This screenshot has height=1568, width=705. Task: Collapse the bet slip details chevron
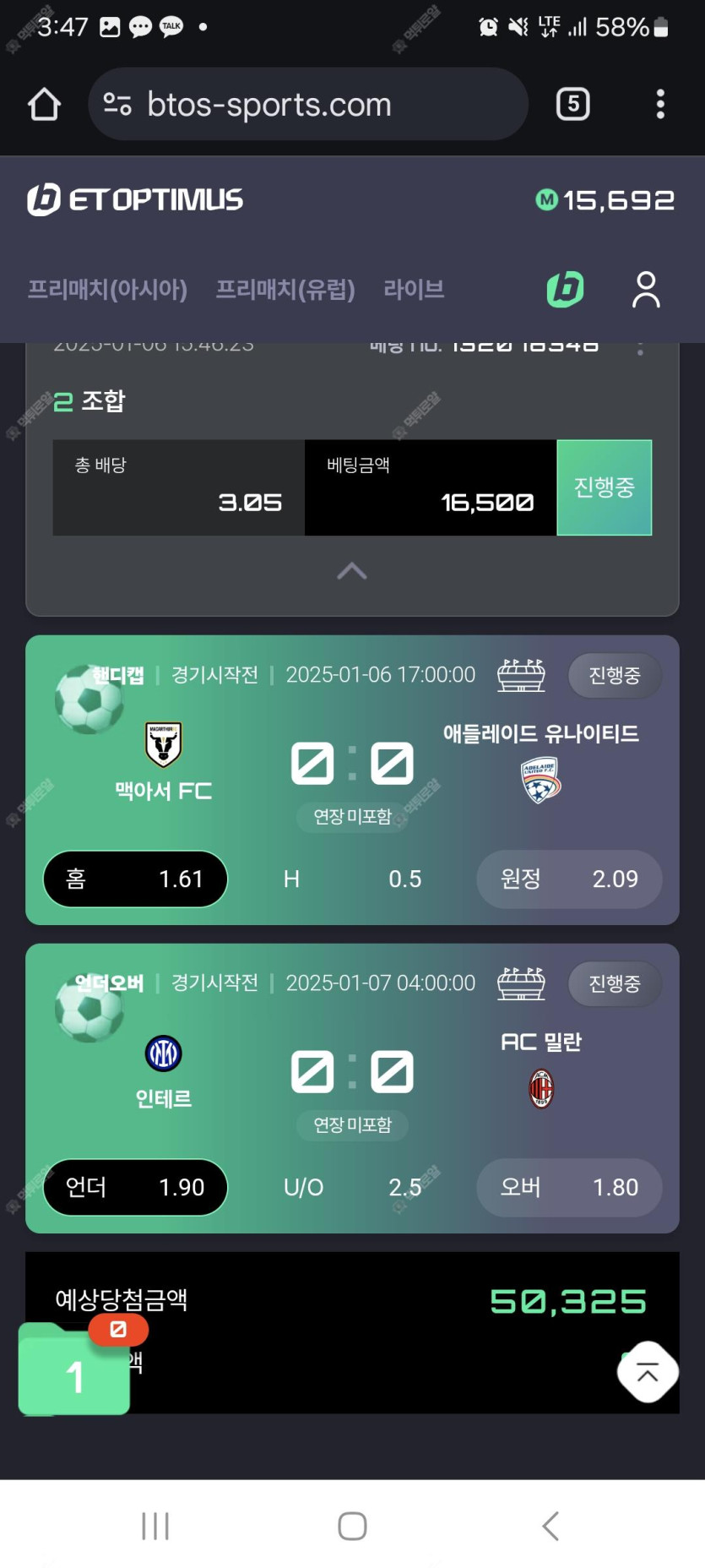(x=352, y=572)
